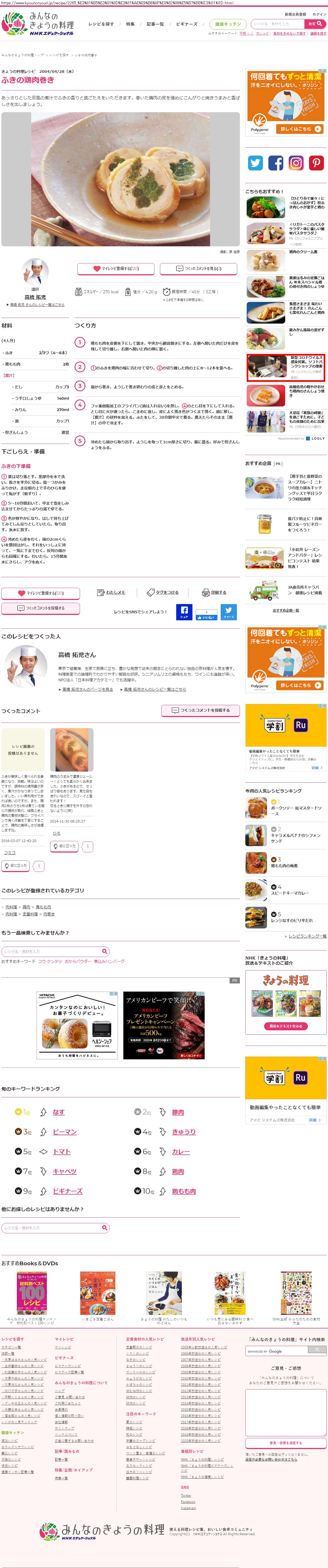Open the ビギナーズ tab
Viewport: 328px width, 1568px height.
click(x=187, y=24)
